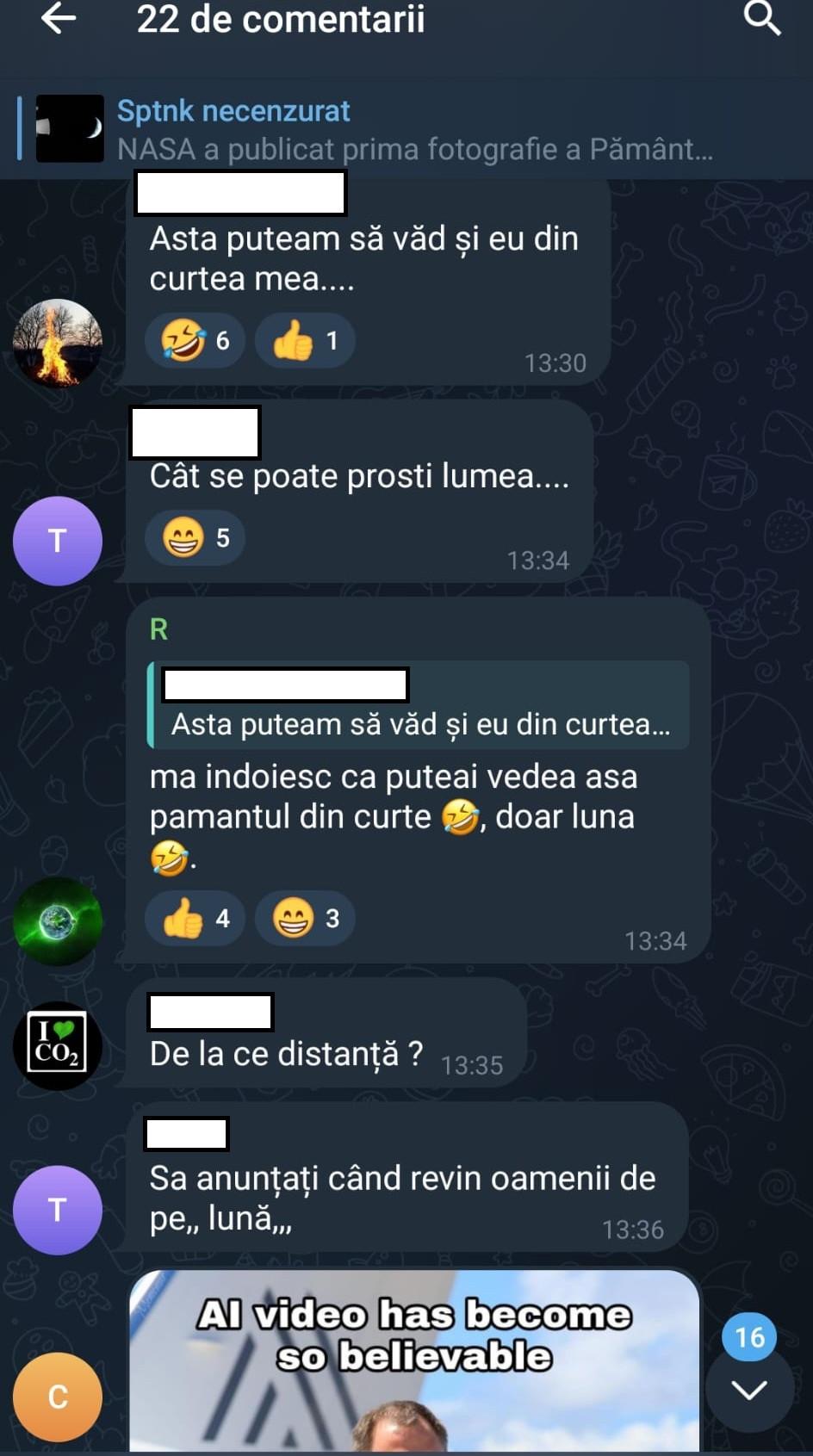Image resolution: width=813 pixels, height=1456 pixels.
Task: Toggle the grinning reaction showing 5
Action: click(x=195, y=537)
